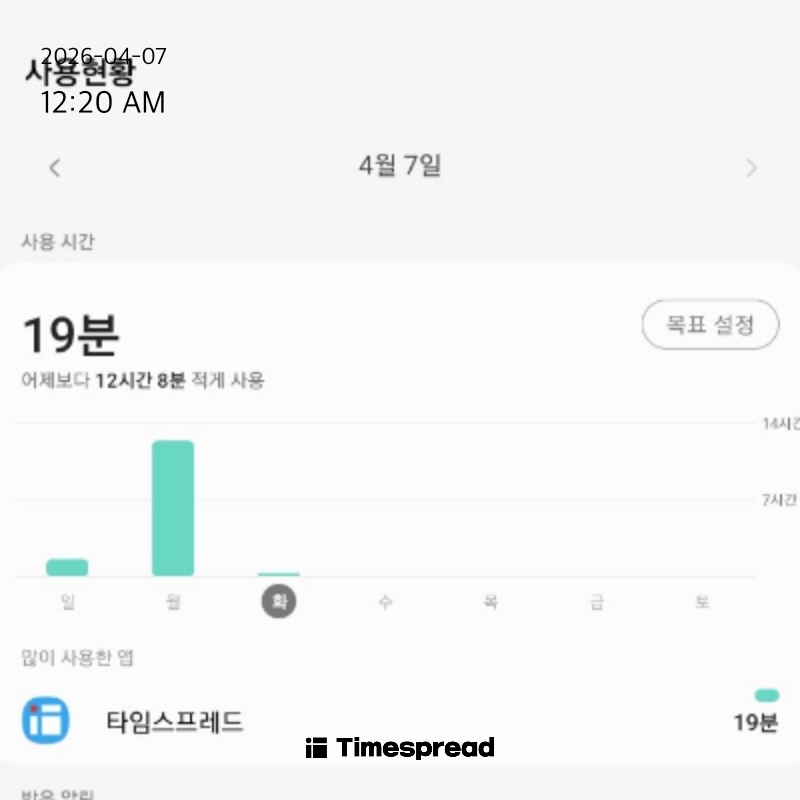Select the 월 day on the chart
The height and width of the screenshot is (800, 800).
[173, 602]
